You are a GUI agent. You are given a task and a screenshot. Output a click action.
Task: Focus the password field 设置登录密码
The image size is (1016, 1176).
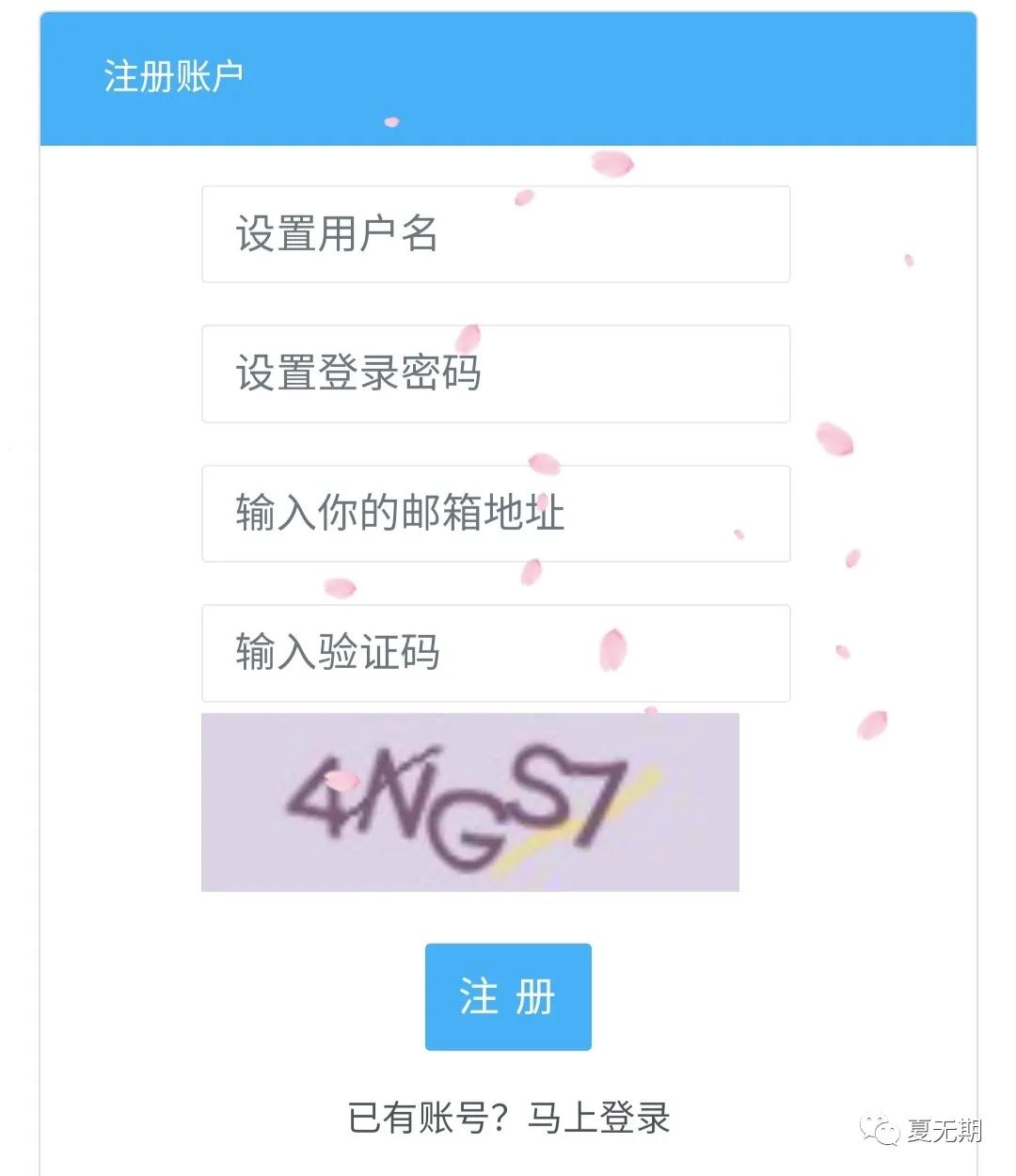coord(496,373)
